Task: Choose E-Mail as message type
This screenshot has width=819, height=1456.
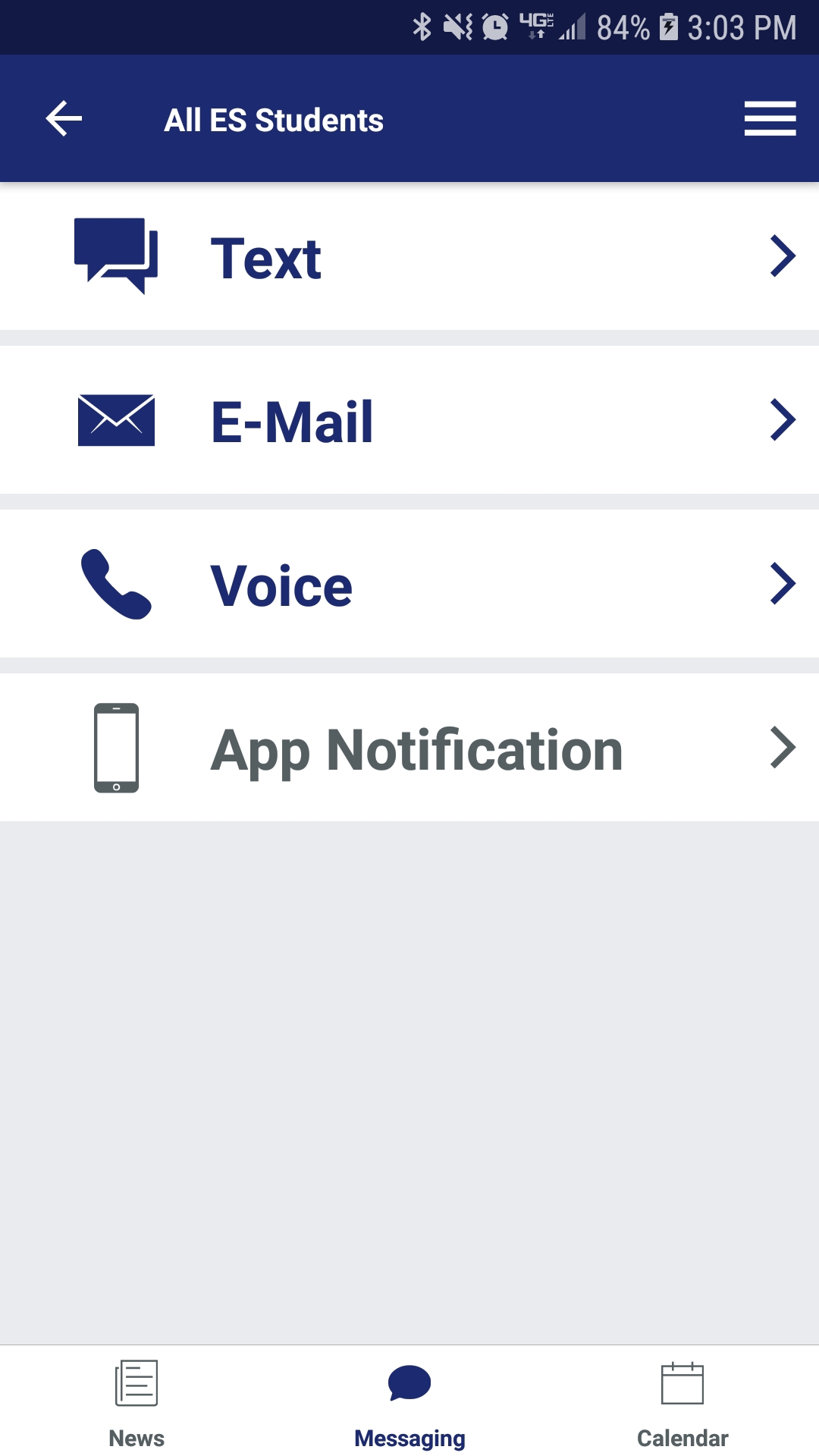Action: 409,421
